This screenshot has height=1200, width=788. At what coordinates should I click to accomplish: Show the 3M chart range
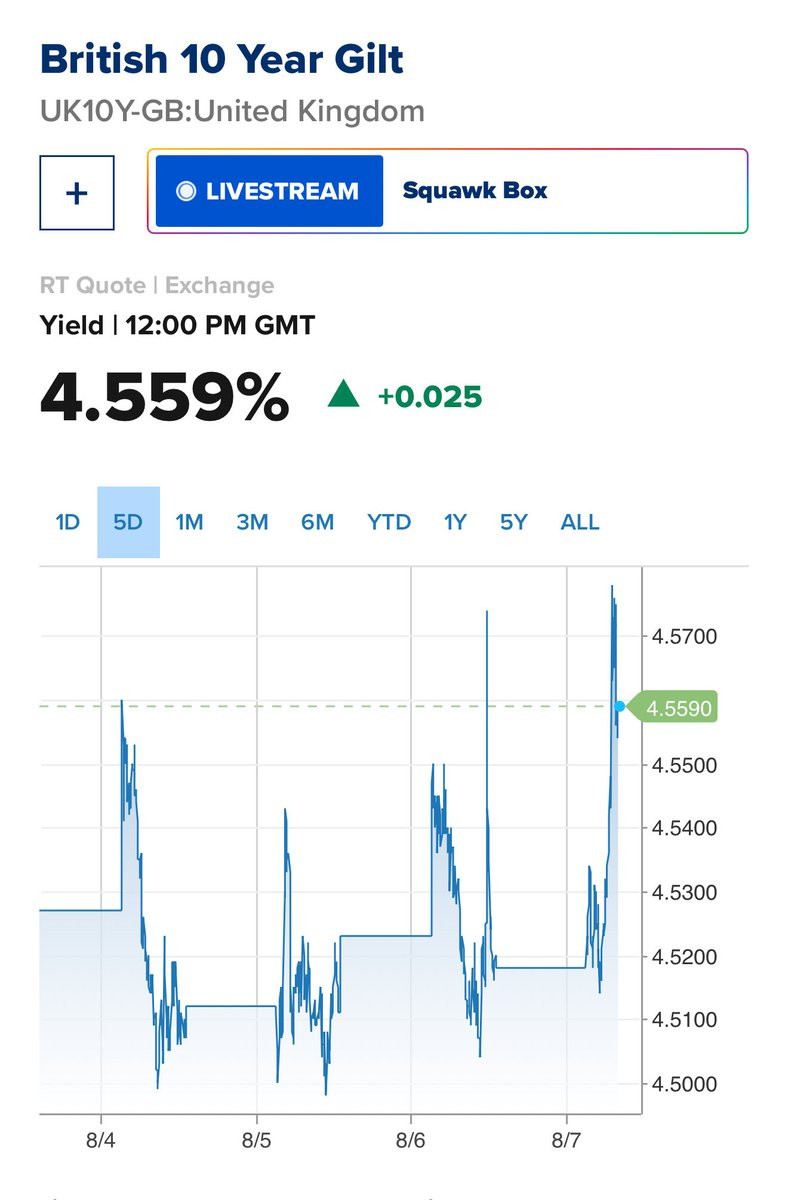pyautogui.click(x=252, y=522)
